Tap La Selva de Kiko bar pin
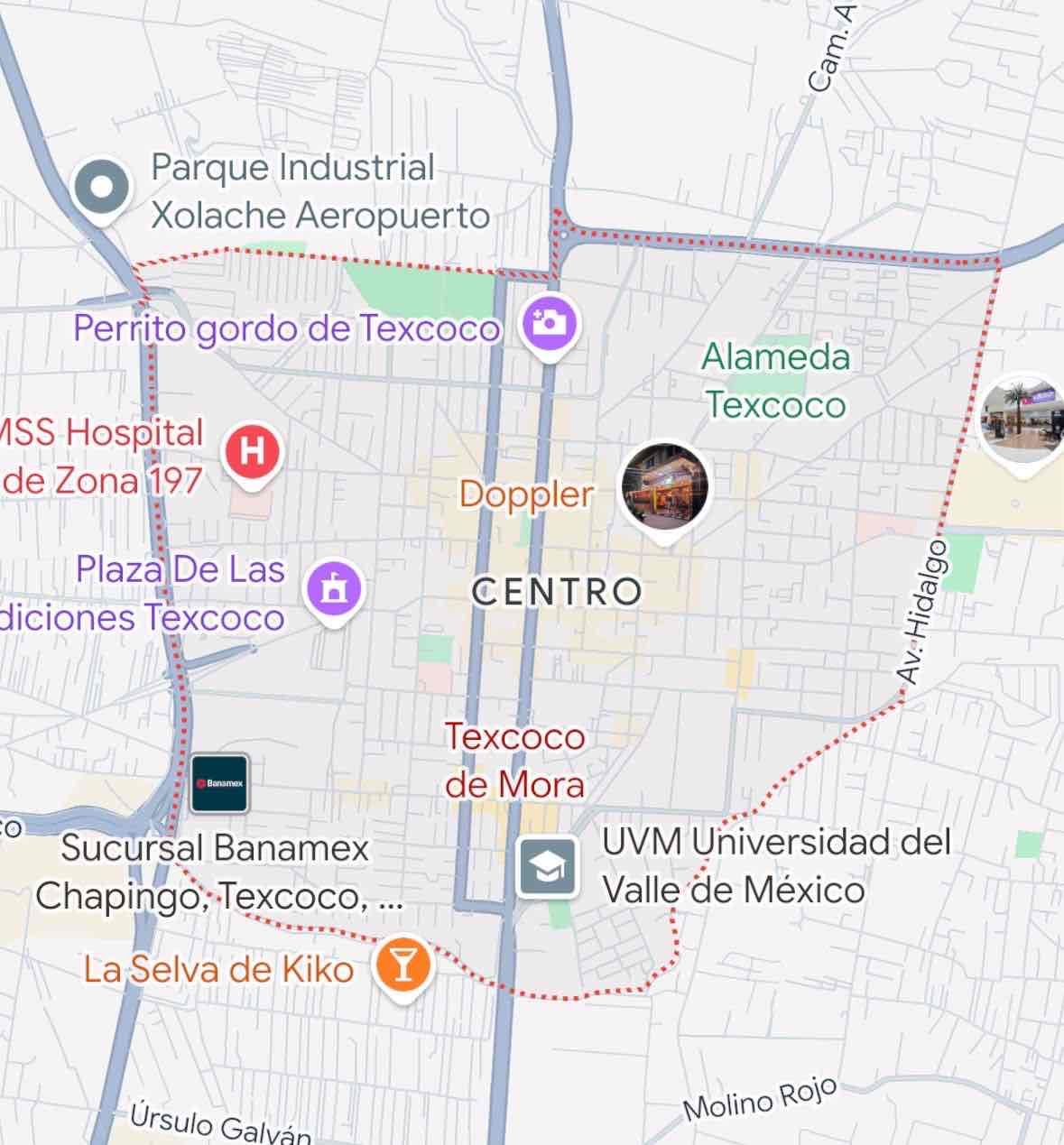The width and height of the screenshot is (1064, 1145). [402, 965]
